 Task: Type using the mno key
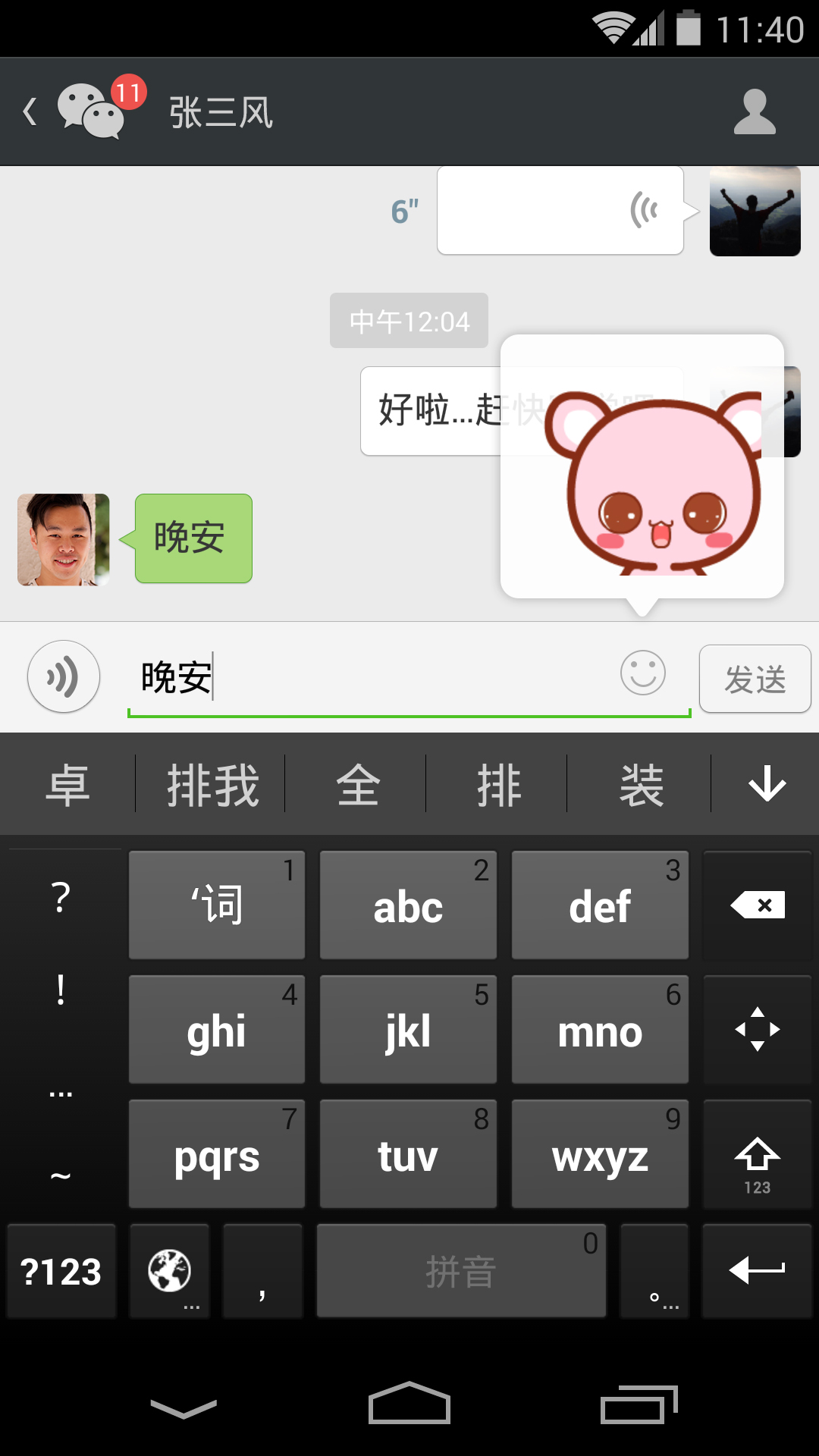(600, 1030)
